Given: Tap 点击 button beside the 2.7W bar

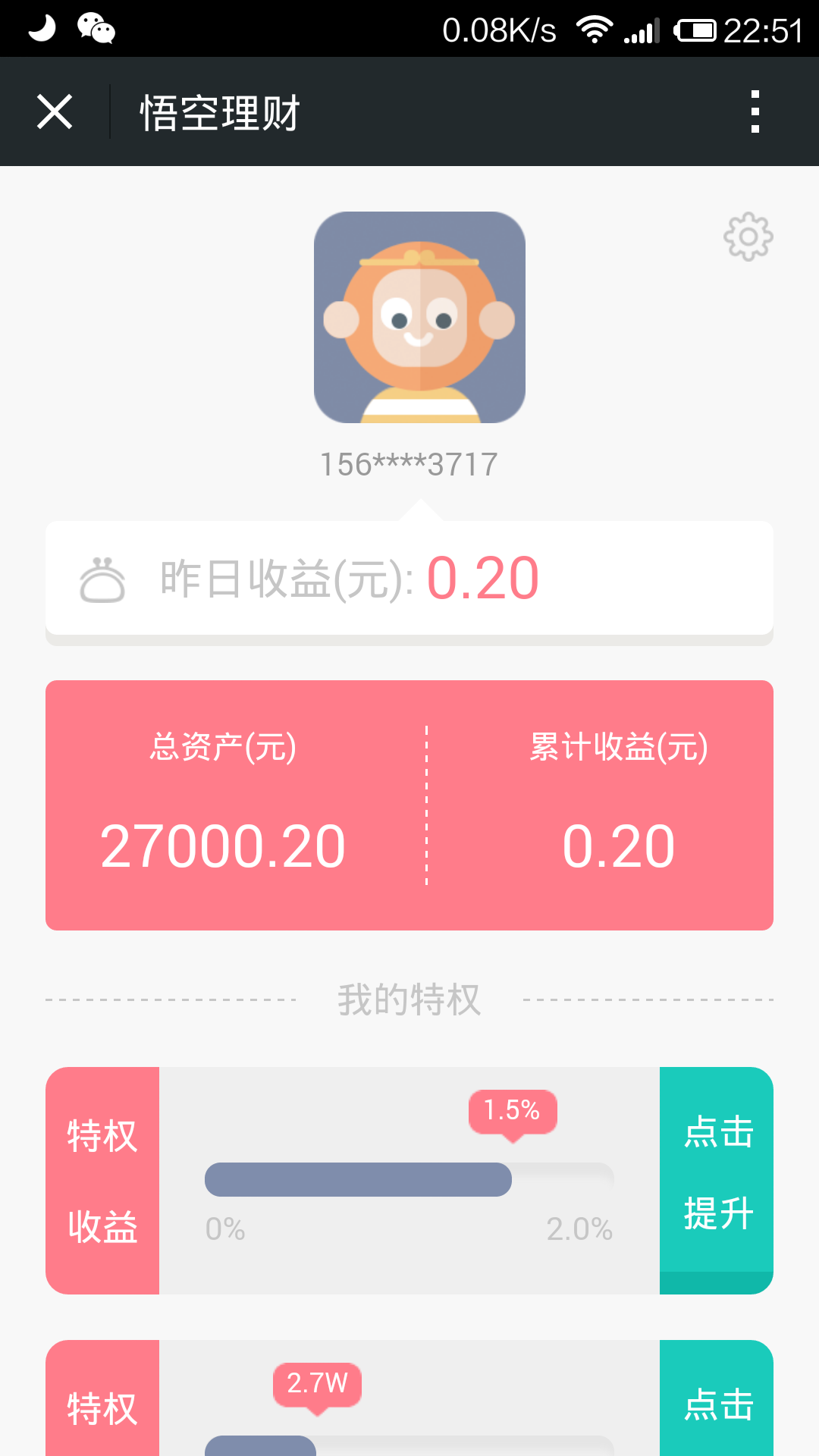Looking at the screenshot, I should [717, 1403].
